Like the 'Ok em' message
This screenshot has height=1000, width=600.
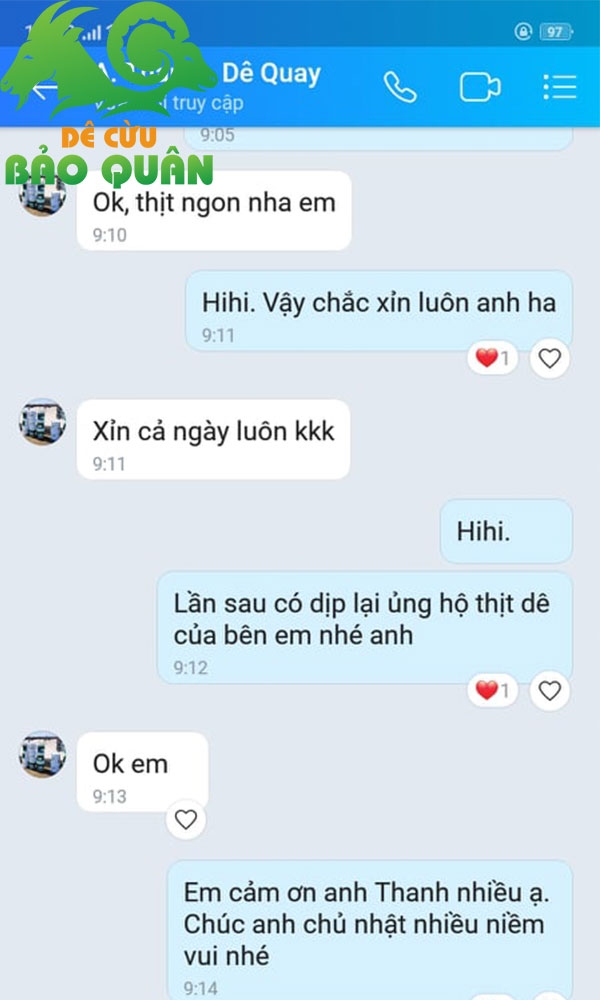(x=186, y=819)
